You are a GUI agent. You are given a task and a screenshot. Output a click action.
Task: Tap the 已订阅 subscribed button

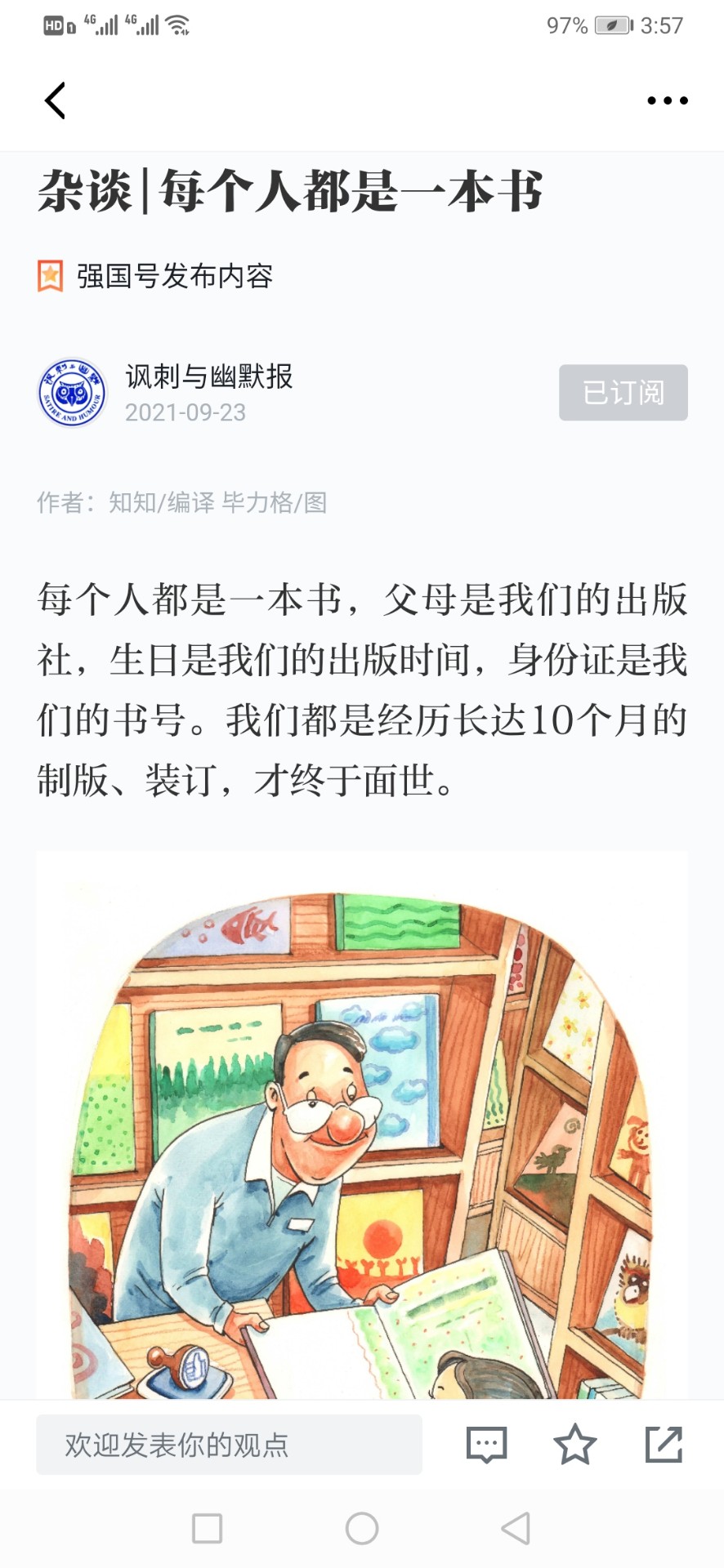(623, 393)
